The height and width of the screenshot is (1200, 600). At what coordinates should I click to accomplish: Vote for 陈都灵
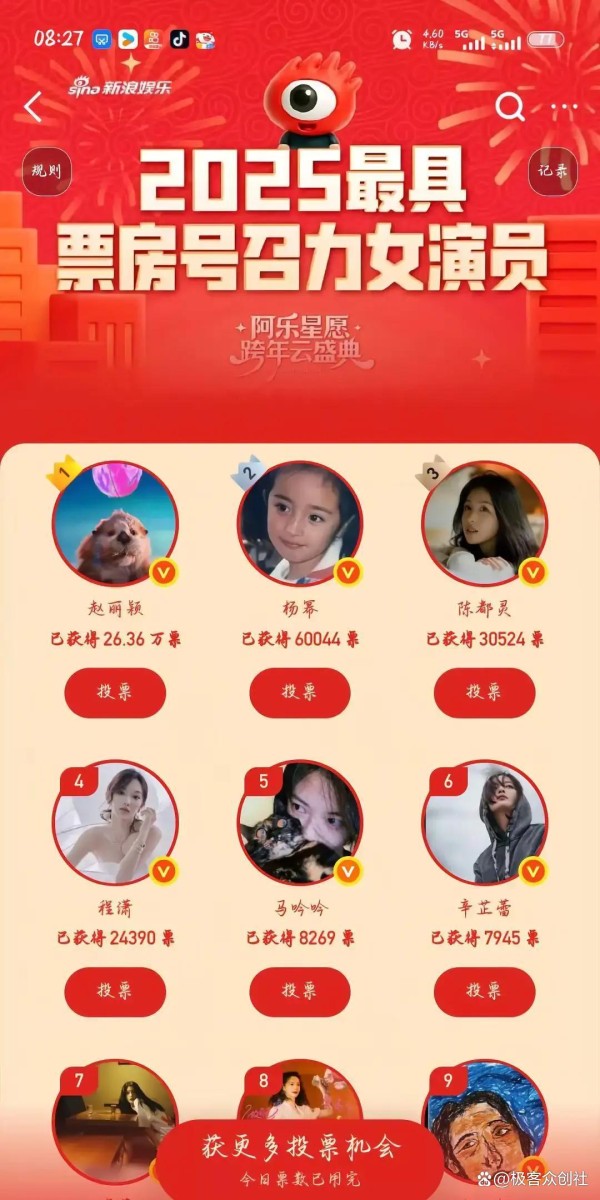click(x=485, y=692)
